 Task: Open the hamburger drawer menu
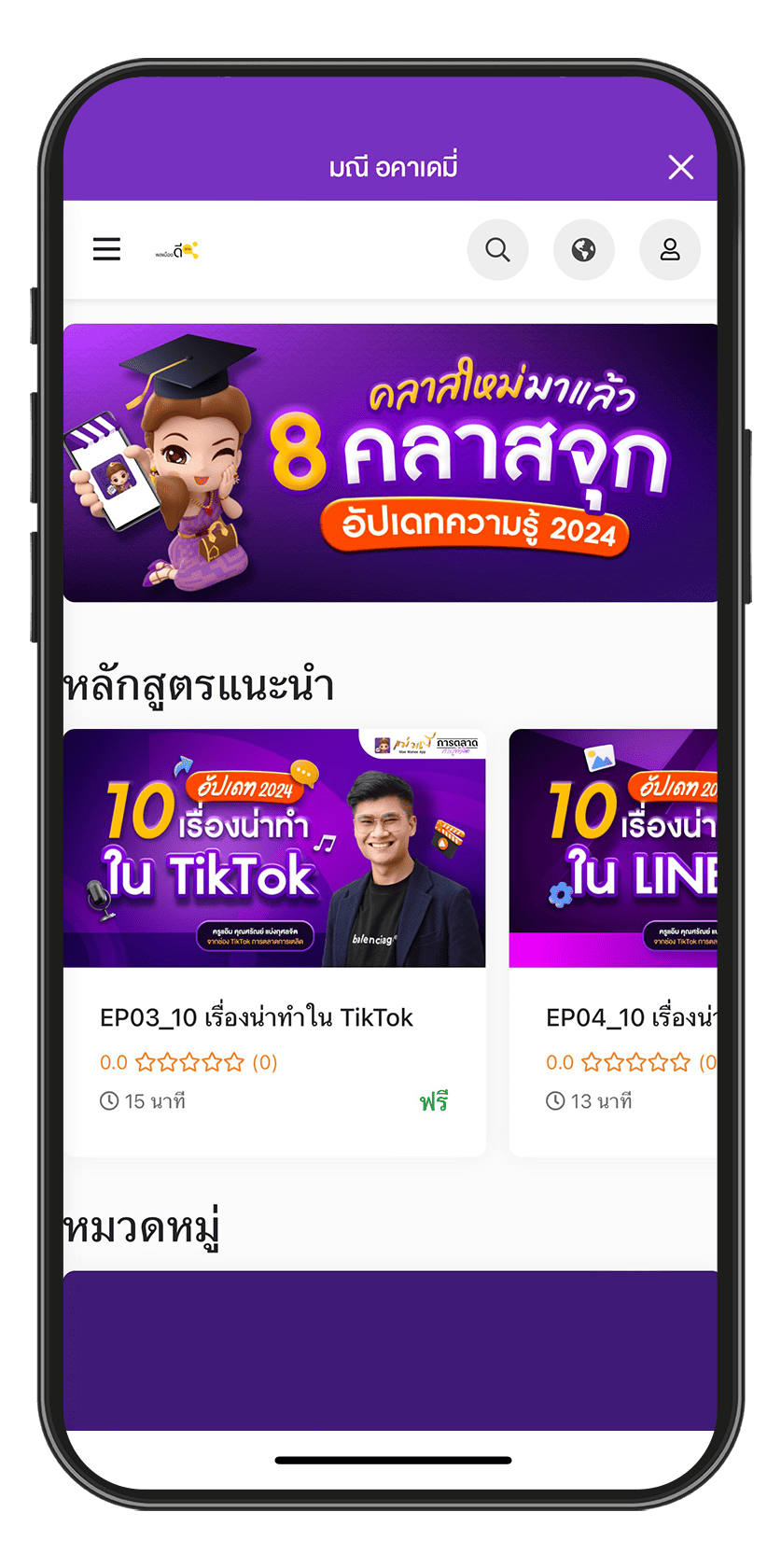(106, 249)
